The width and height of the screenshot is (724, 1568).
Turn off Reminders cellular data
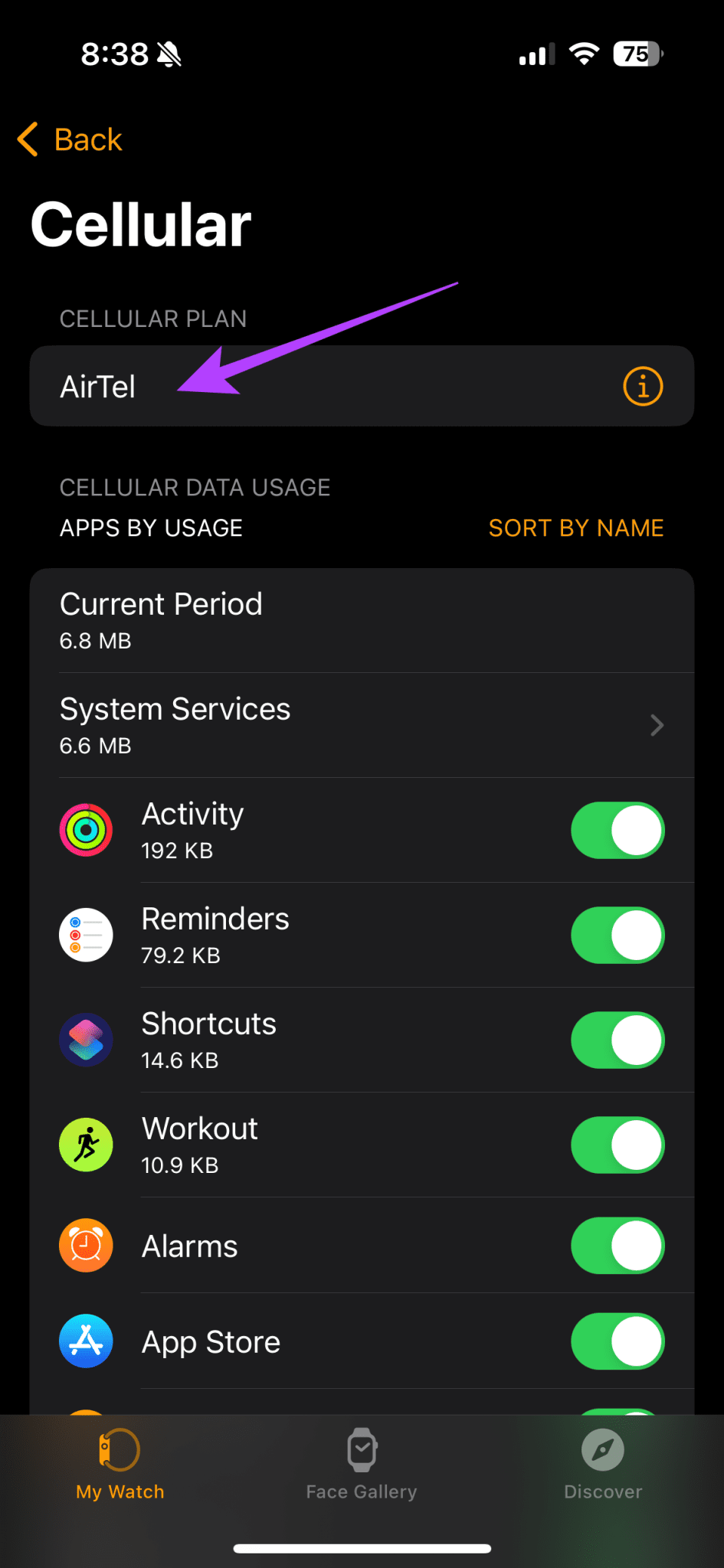tap(618, 935)
